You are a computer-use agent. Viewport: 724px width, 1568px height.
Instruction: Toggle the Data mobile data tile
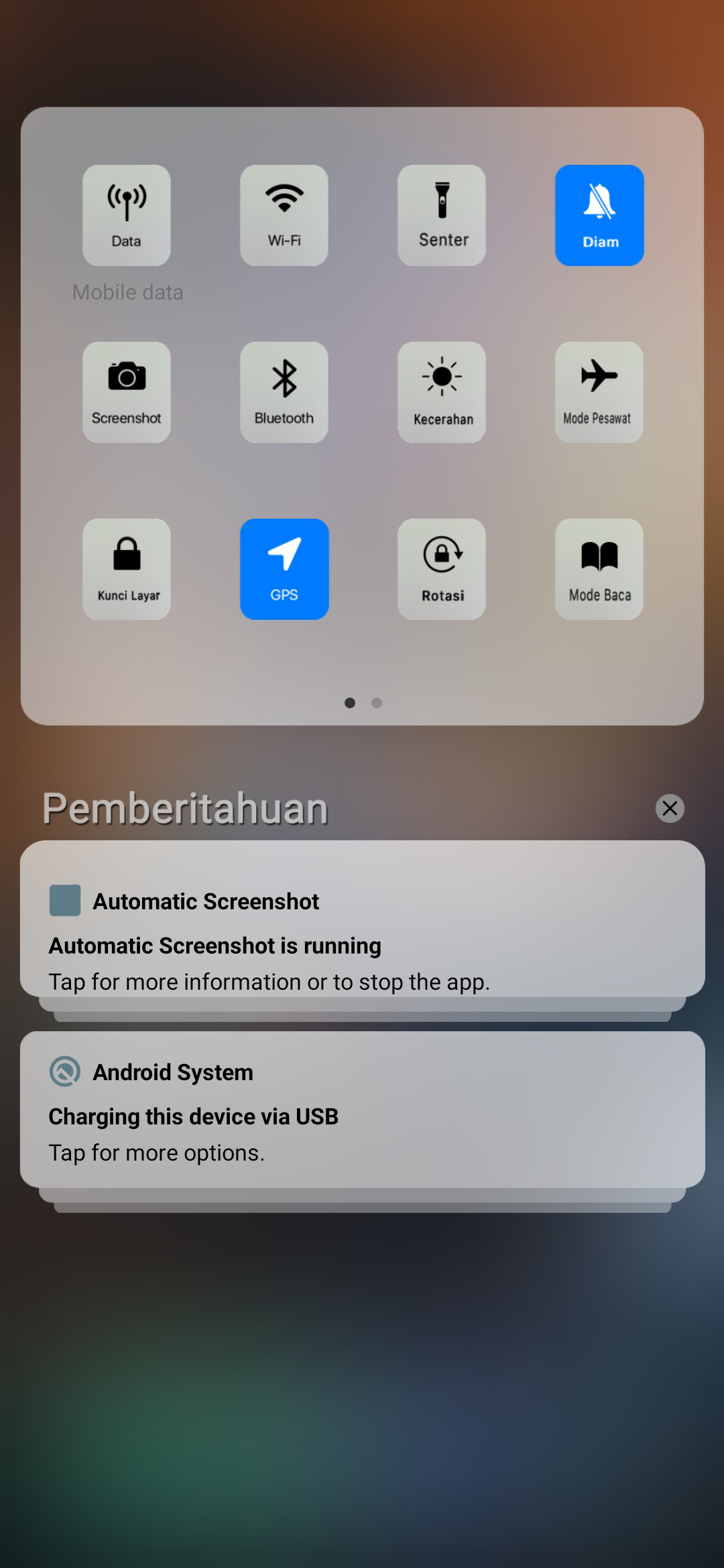point(126,215)
